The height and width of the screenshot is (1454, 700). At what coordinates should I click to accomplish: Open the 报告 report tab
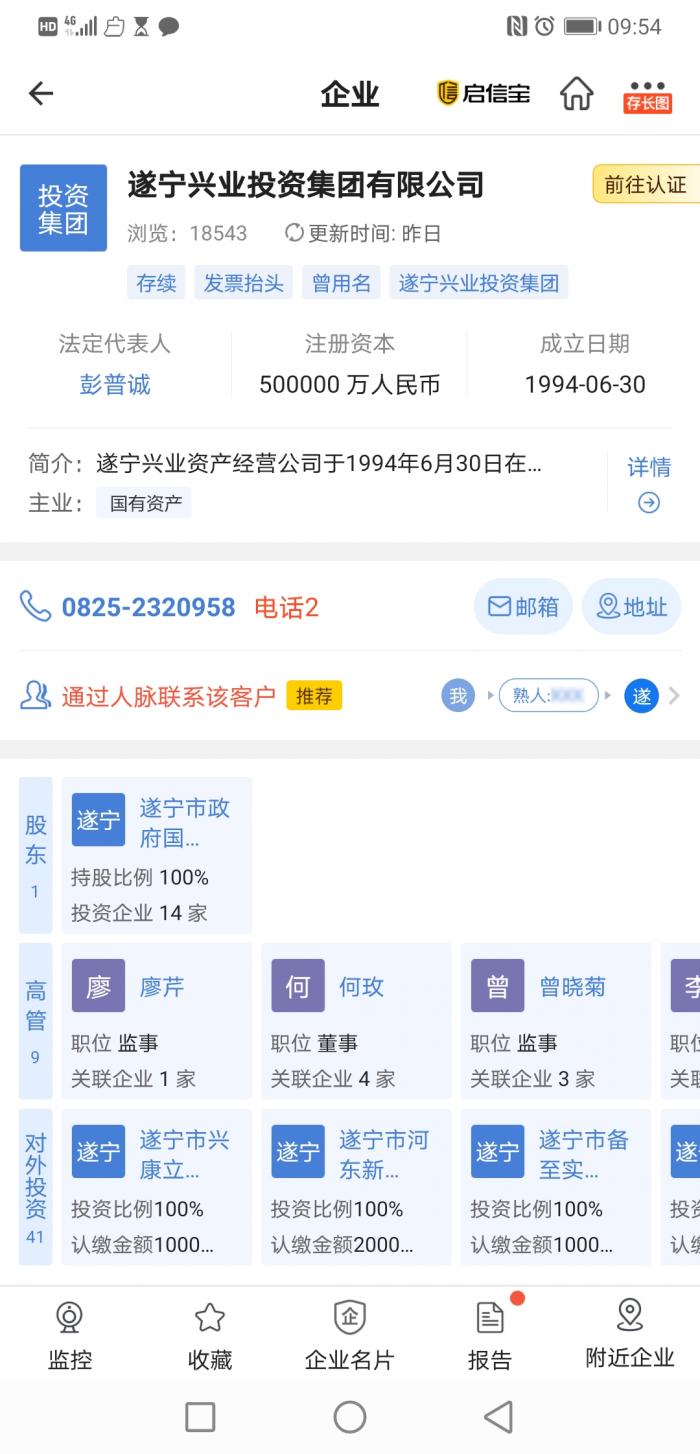[490, 1336]
